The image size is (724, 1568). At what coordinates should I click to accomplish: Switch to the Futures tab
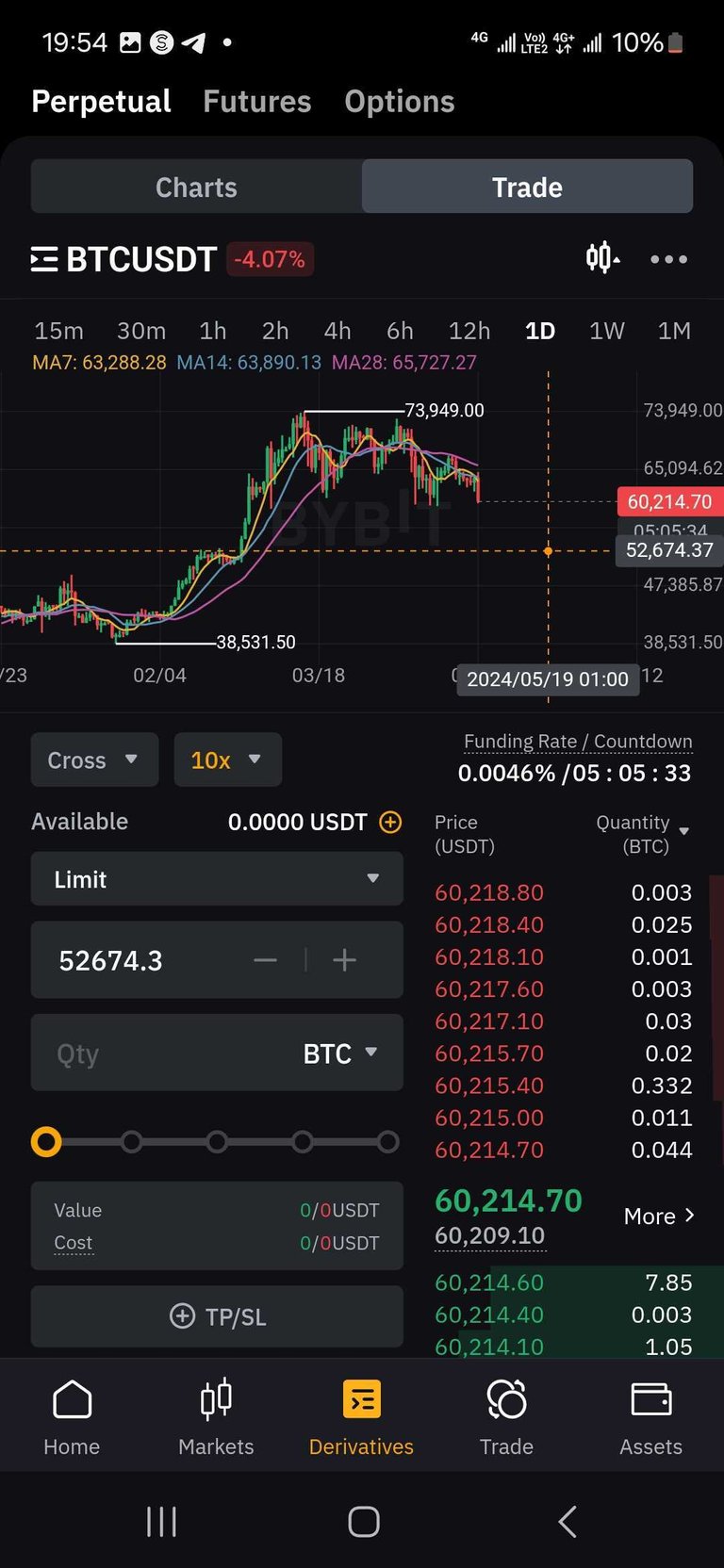click(x=256, y=102)
